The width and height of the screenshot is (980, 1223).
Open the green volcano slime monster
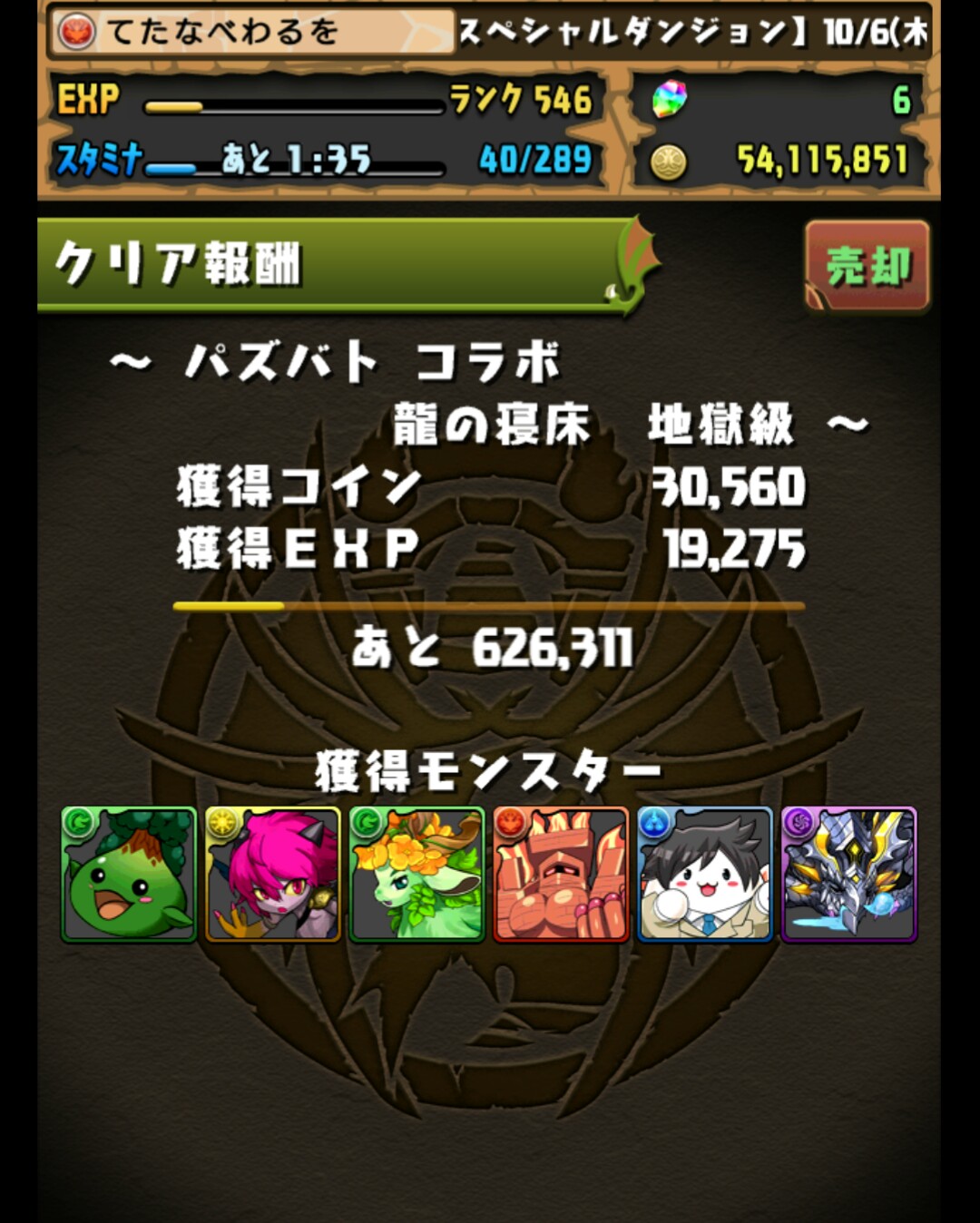(x=129, y=875)
